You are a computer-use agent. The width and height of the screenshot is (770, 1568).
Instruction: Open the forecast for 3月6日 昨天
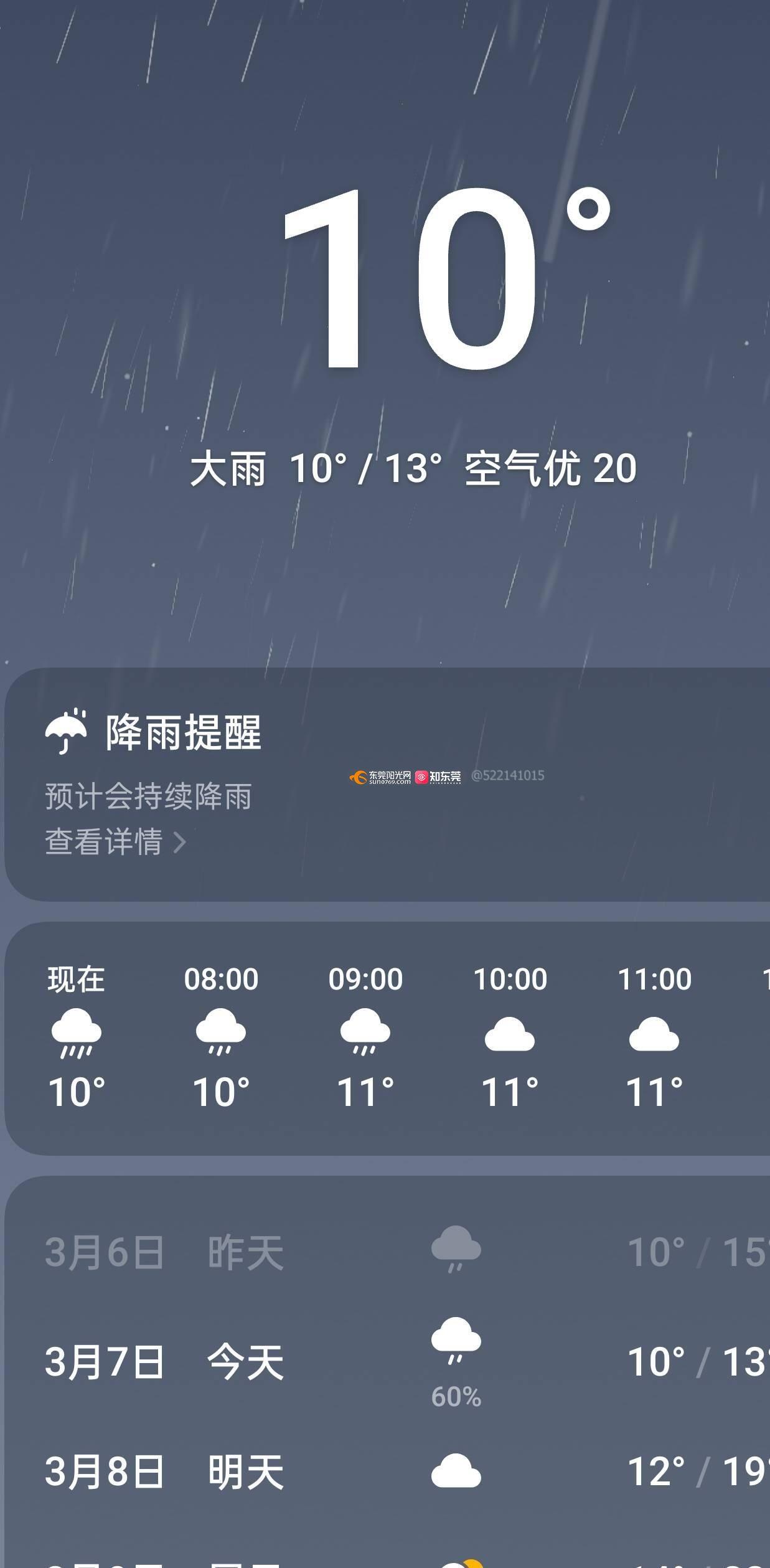coord(386,1252)
